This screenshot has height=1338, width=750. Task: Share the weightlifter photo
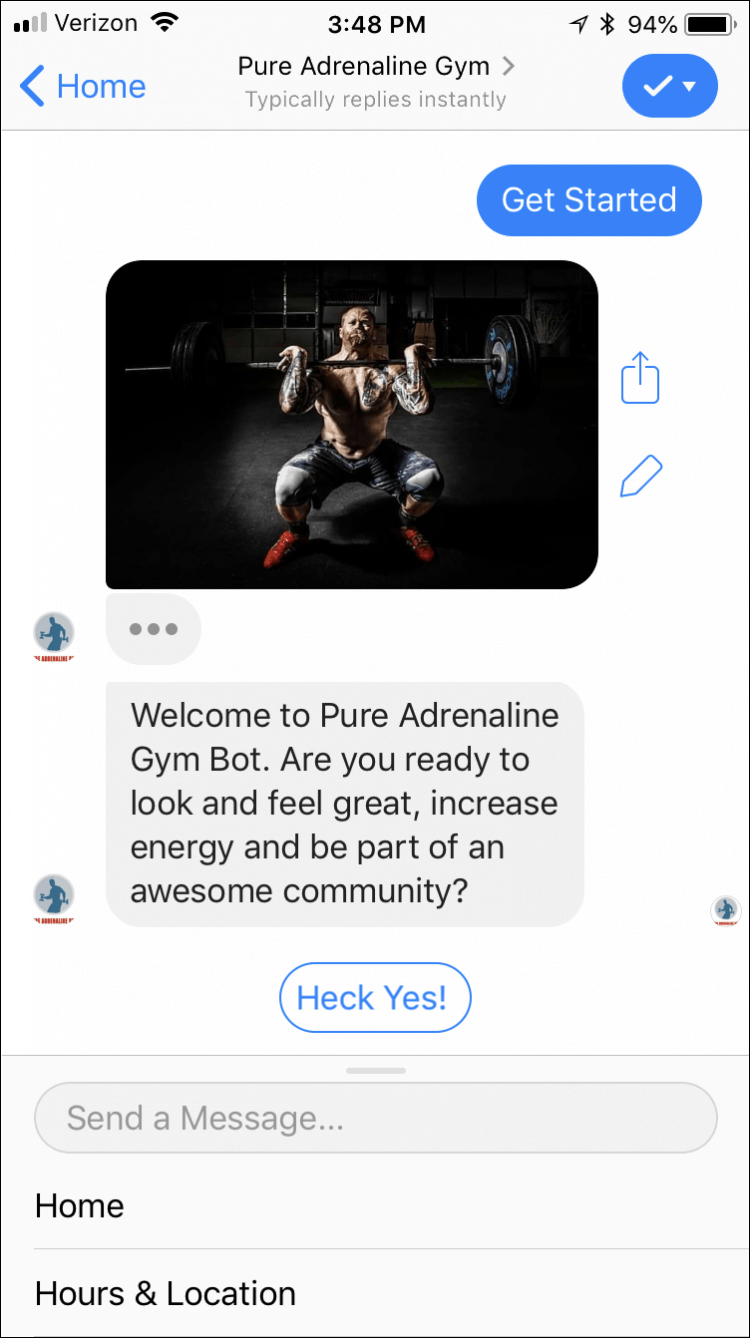(641, 380)
